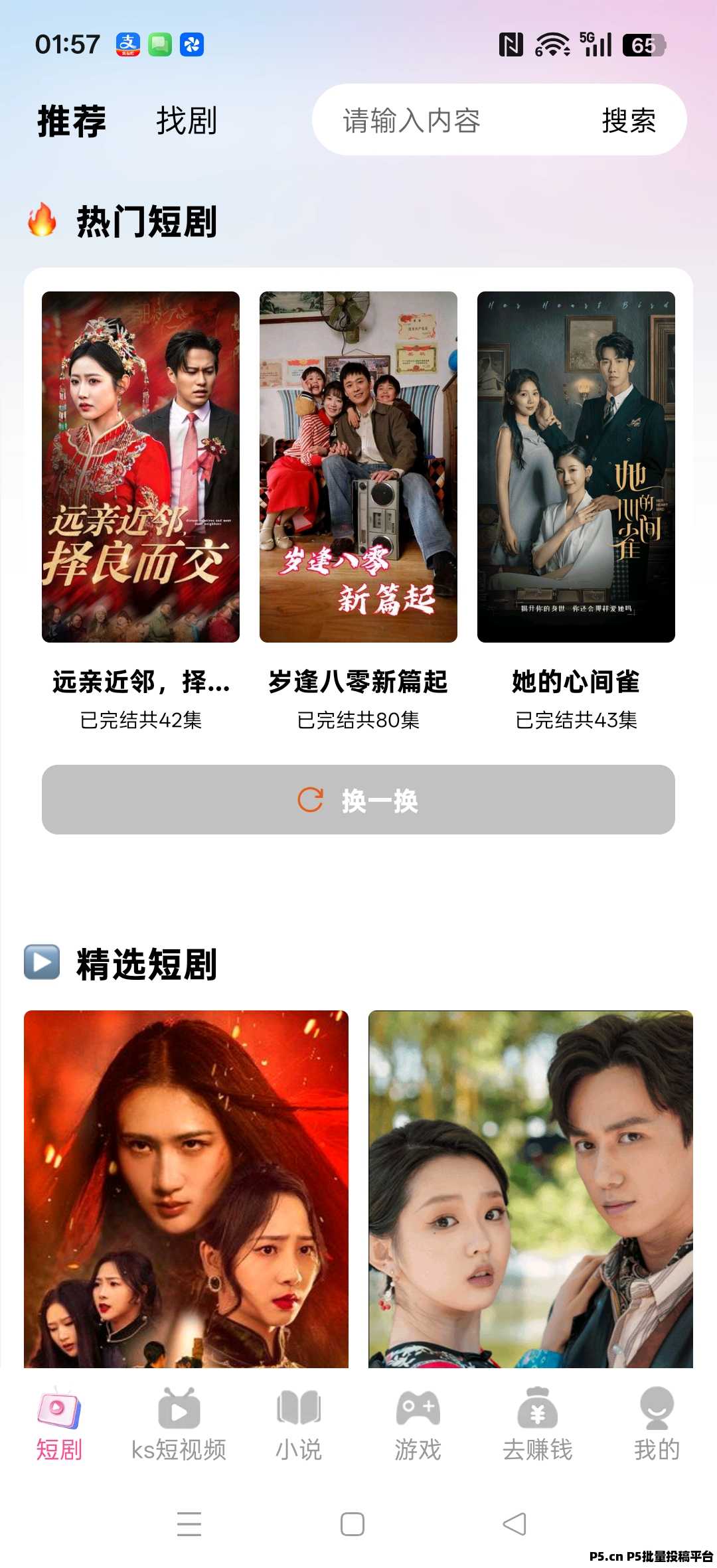Select the 推荐 tab
Screen dimensions: 717x1568
(x=72, y=121)
